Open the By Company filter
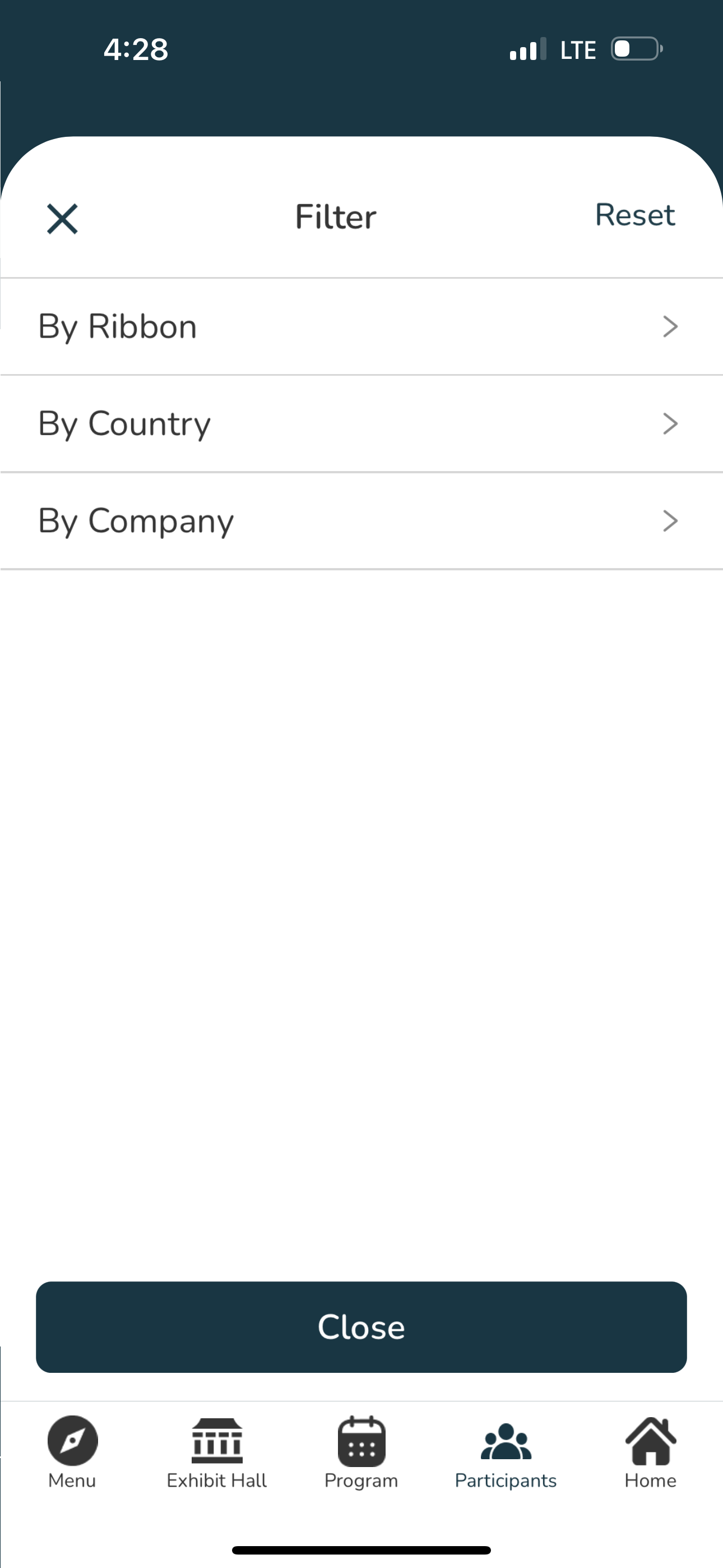 pos(361,521)
